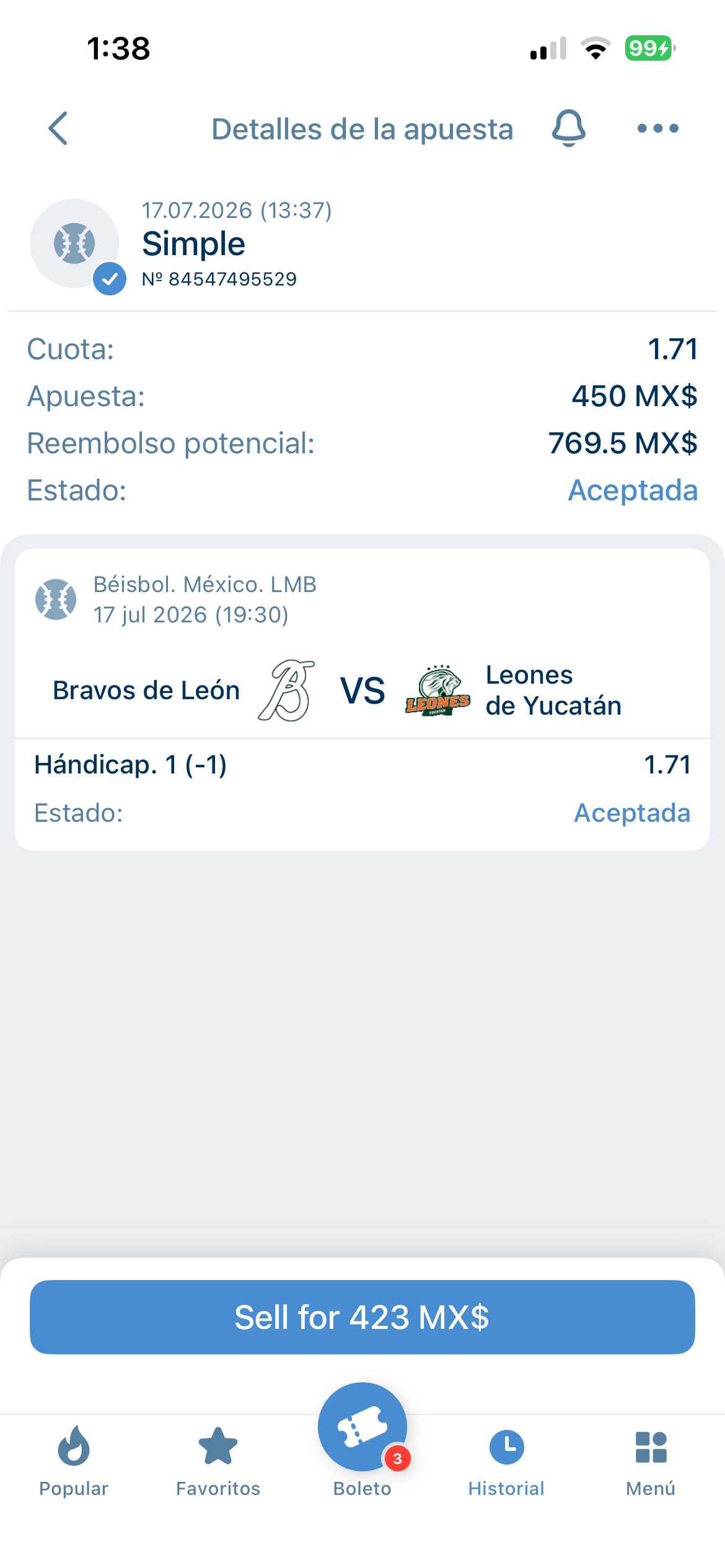Go back from bet details
725x1568 pixels.
coord(58,129)
